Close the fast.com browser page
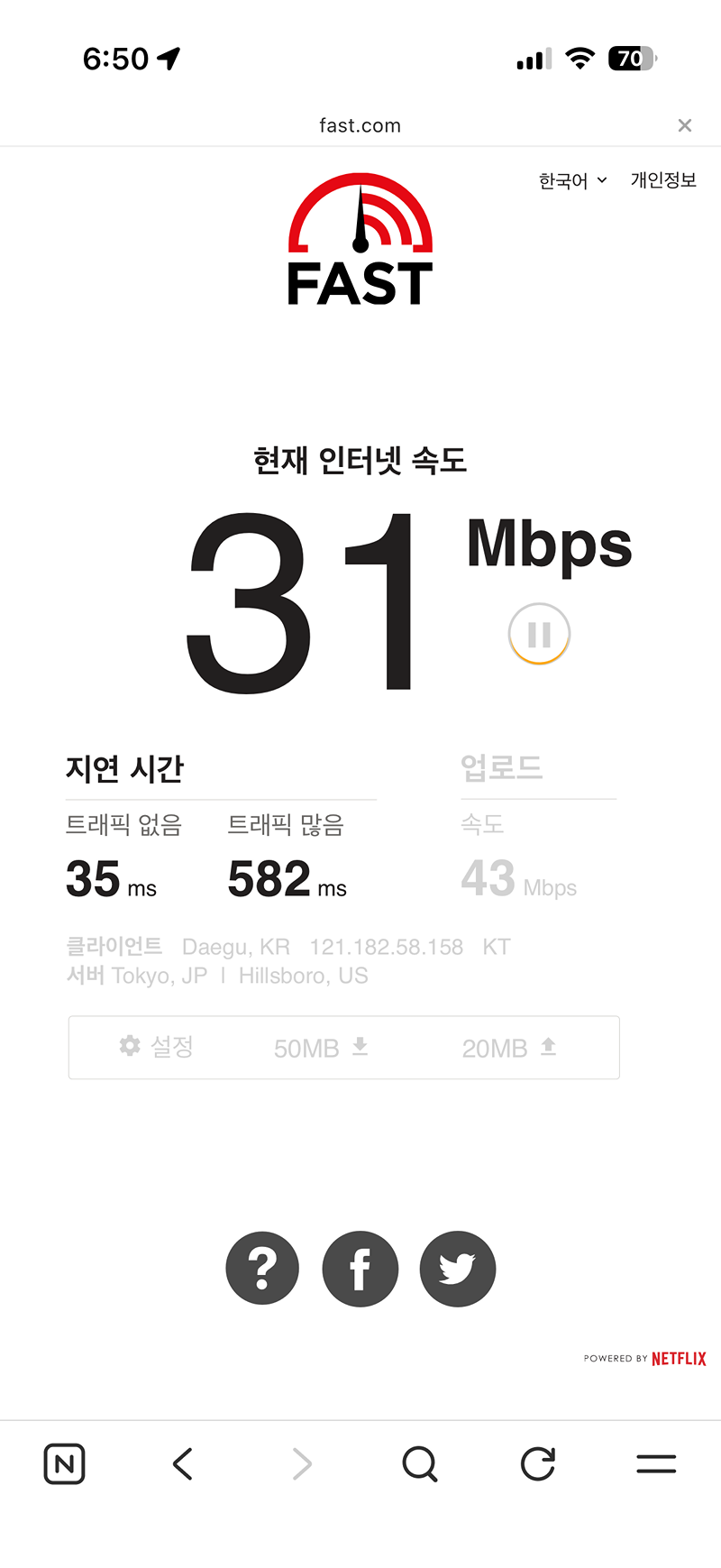The image size is (721, 1568). click(685, 125)
